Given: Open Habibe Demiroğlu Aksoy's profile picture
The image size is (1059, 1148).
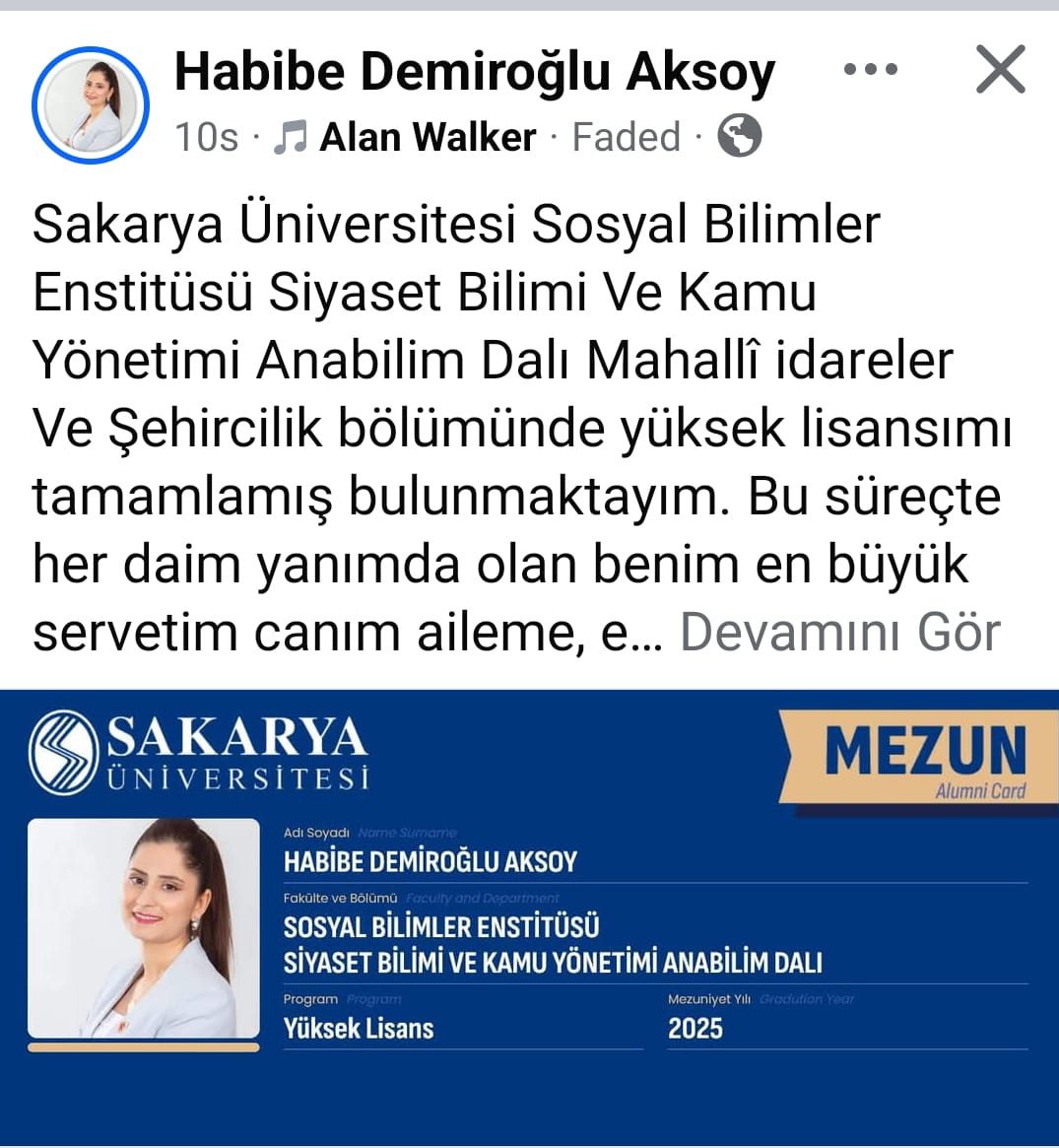Looking at the screenshot, I should click(91, 105).
